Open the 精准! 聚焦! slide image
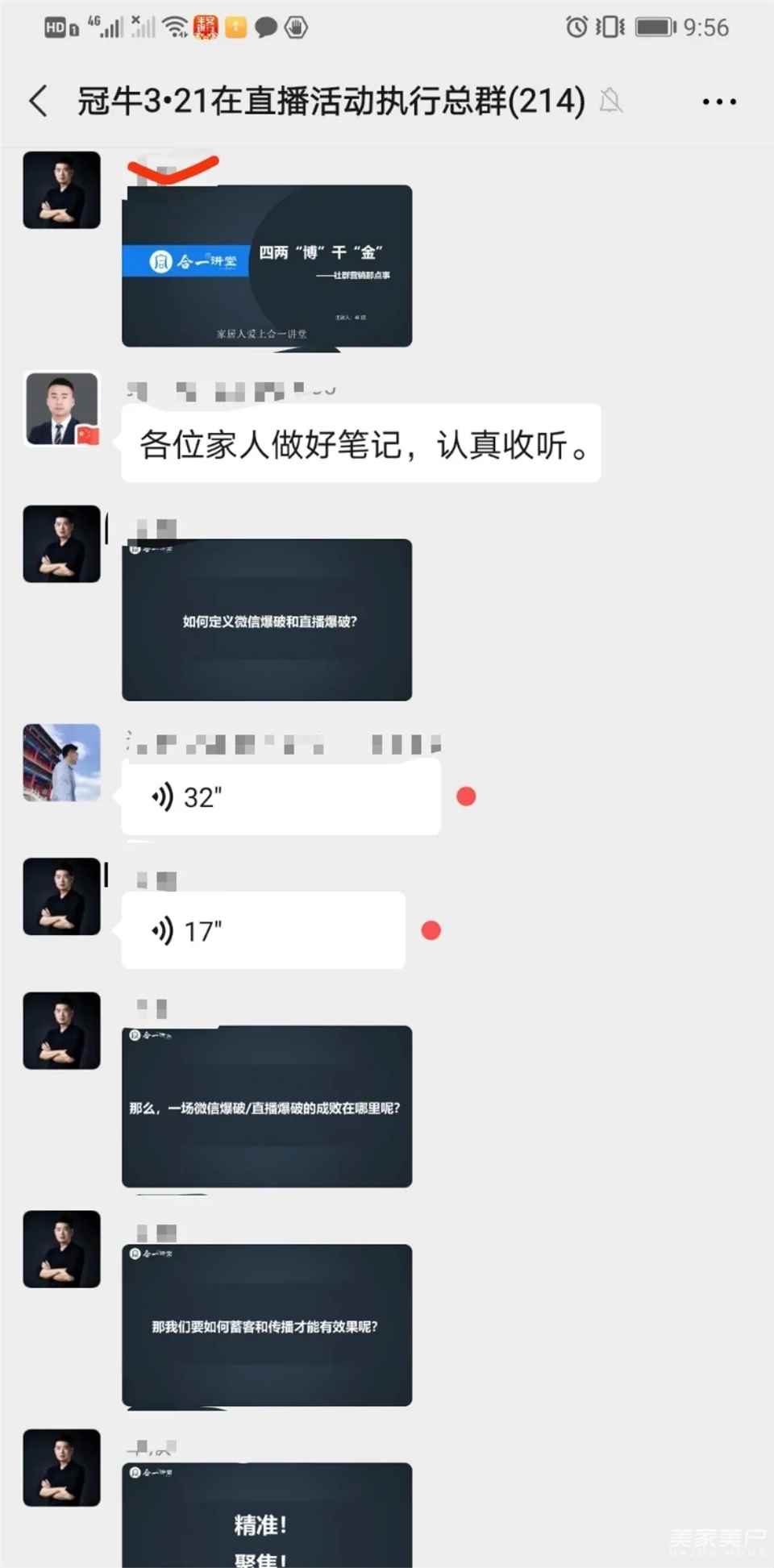This screenshot has height=1568, width=774. click(267, 1514)
